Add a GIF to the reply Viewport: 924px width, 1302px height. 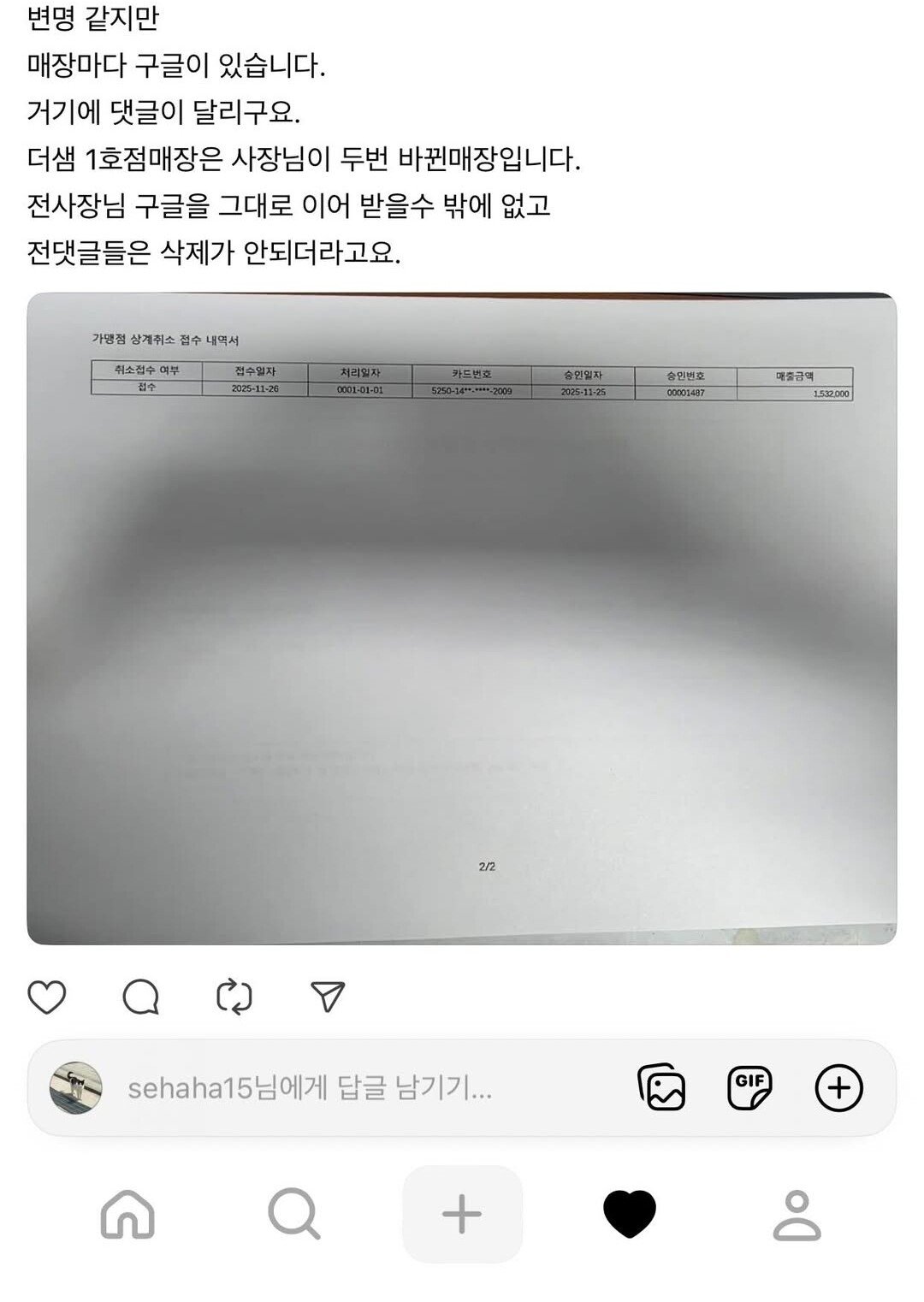[749, 1088]
